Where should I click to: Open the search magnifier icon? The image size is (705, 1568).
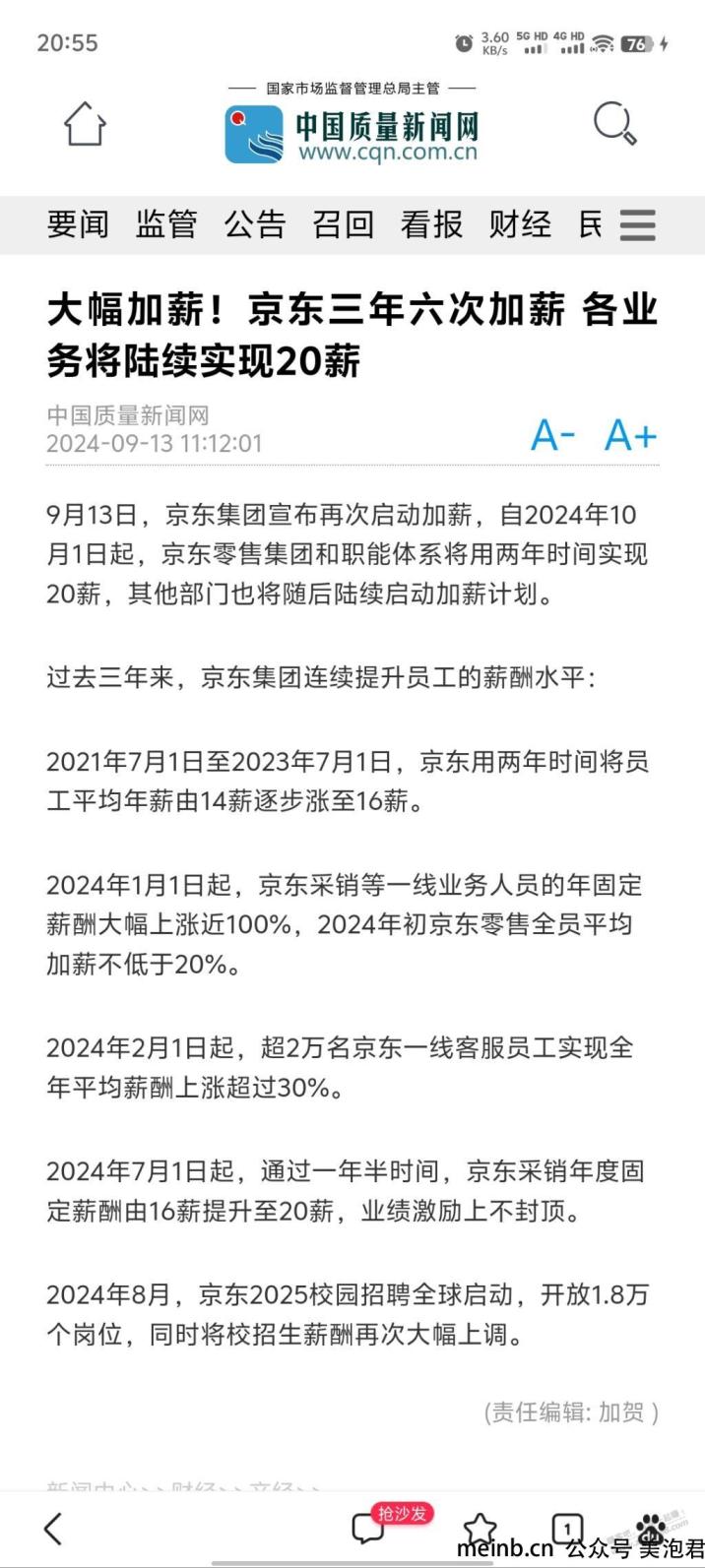pyautogui.click(x=615, y=125)
